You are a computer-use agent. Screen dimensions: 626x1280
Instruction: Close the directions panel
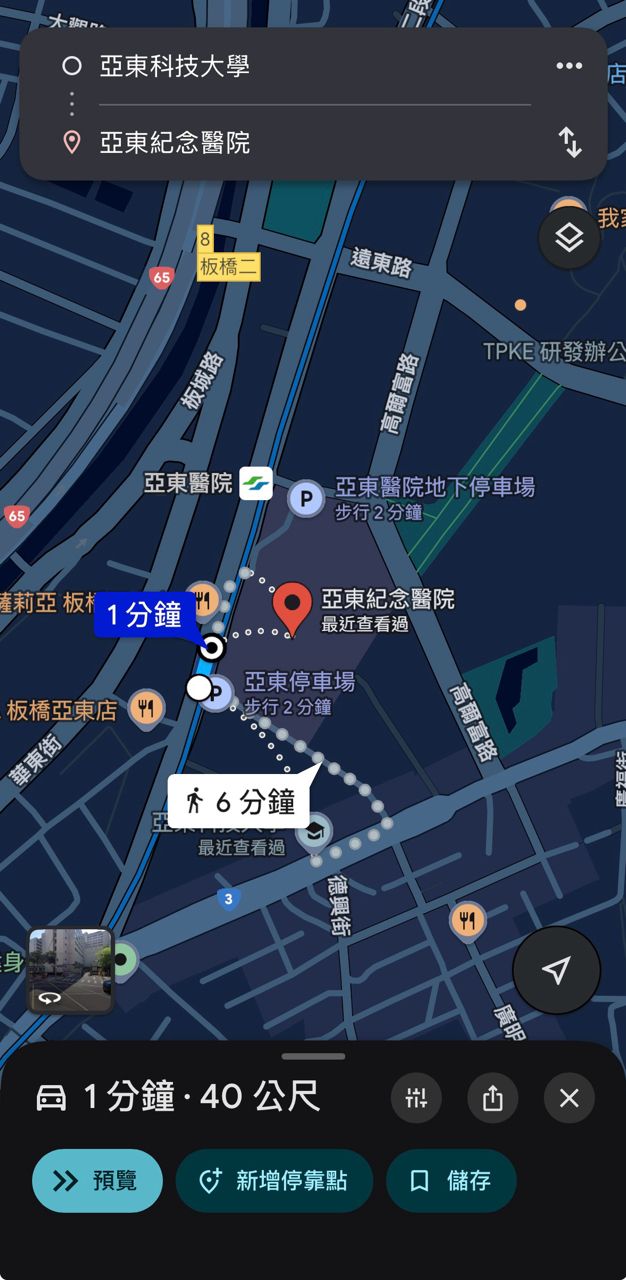569,1098
